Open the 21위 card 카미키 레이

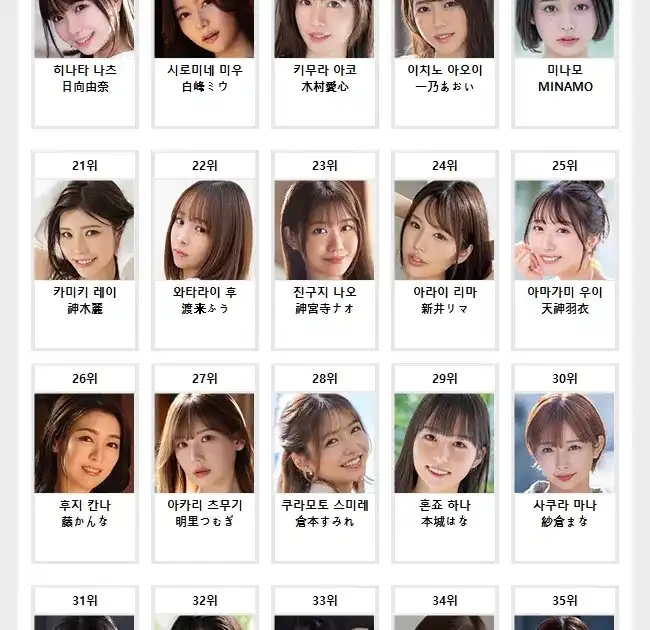(84, 230)
